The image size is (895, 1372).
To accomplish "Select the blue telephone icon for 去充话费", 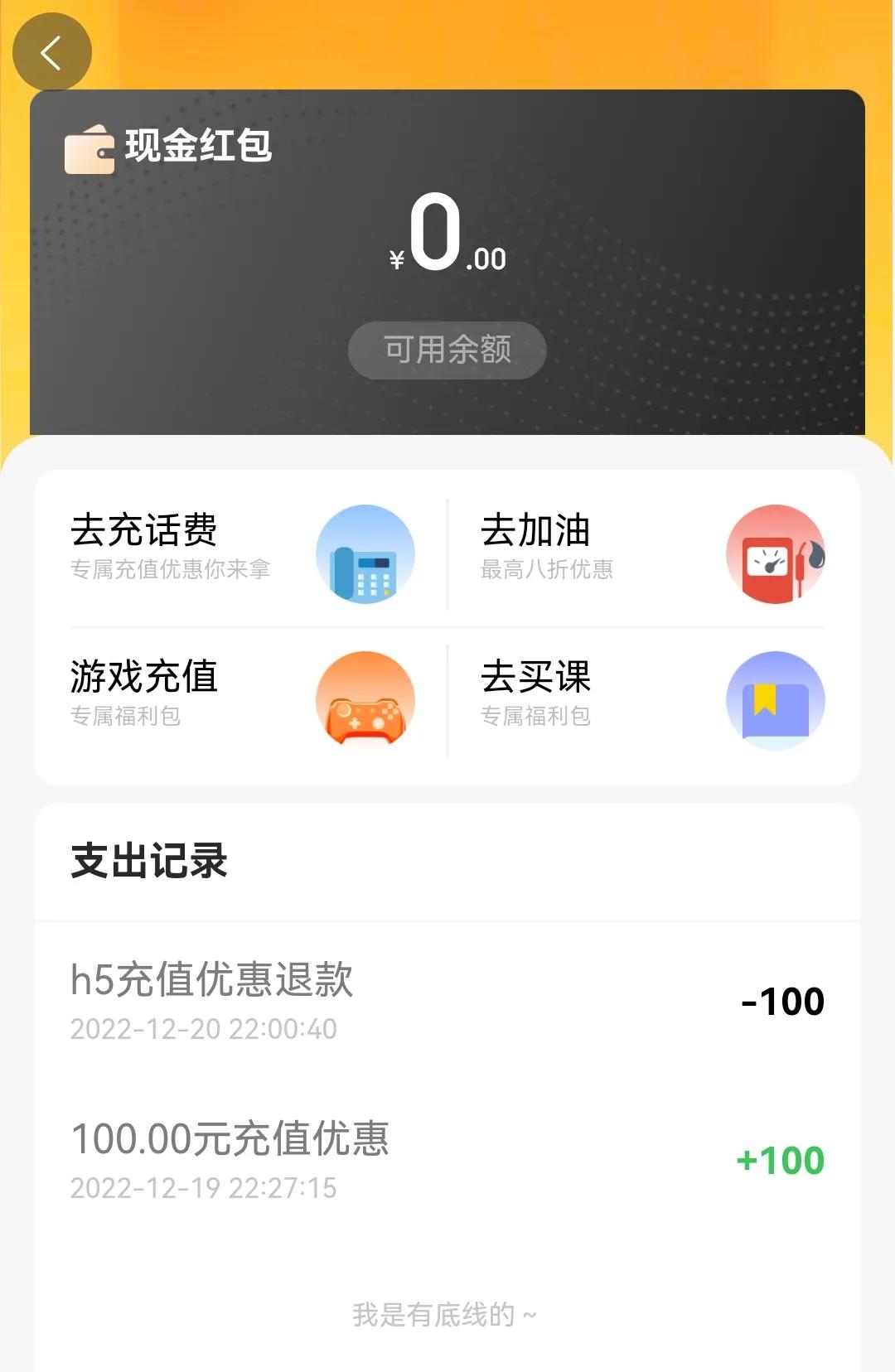I will pyautogui.click(x=366, y=555).
